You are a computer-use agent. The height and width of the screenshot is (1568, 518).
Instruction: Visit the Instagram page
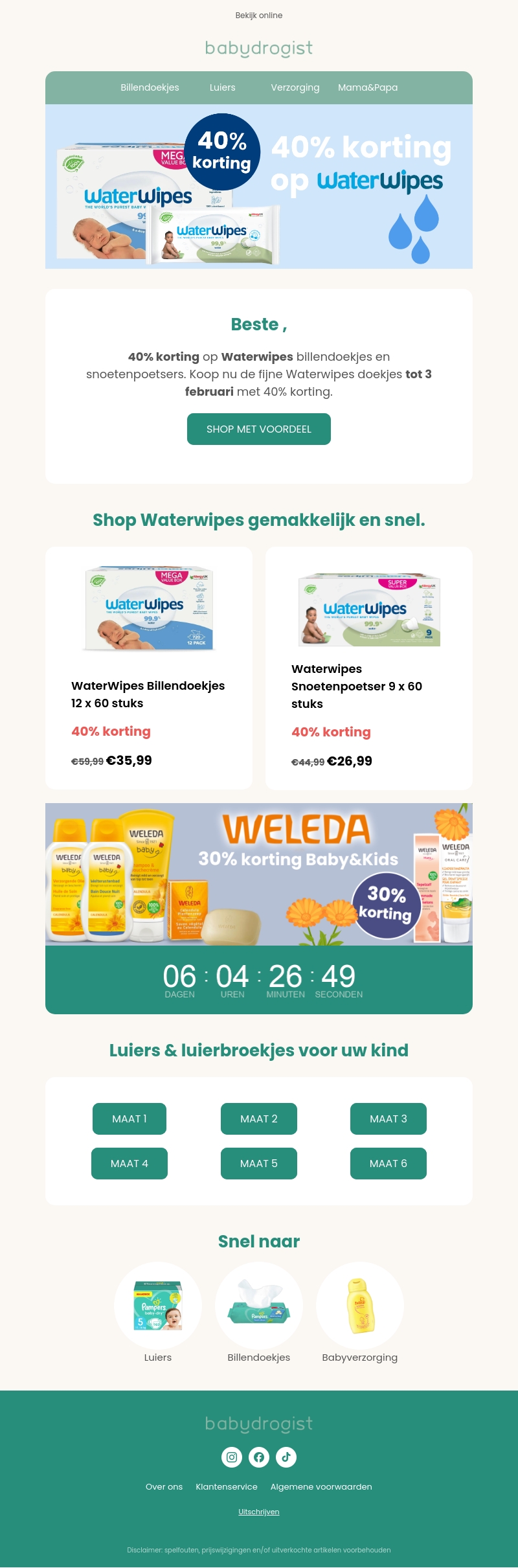pyautogui.click(x=232, y=1457)
